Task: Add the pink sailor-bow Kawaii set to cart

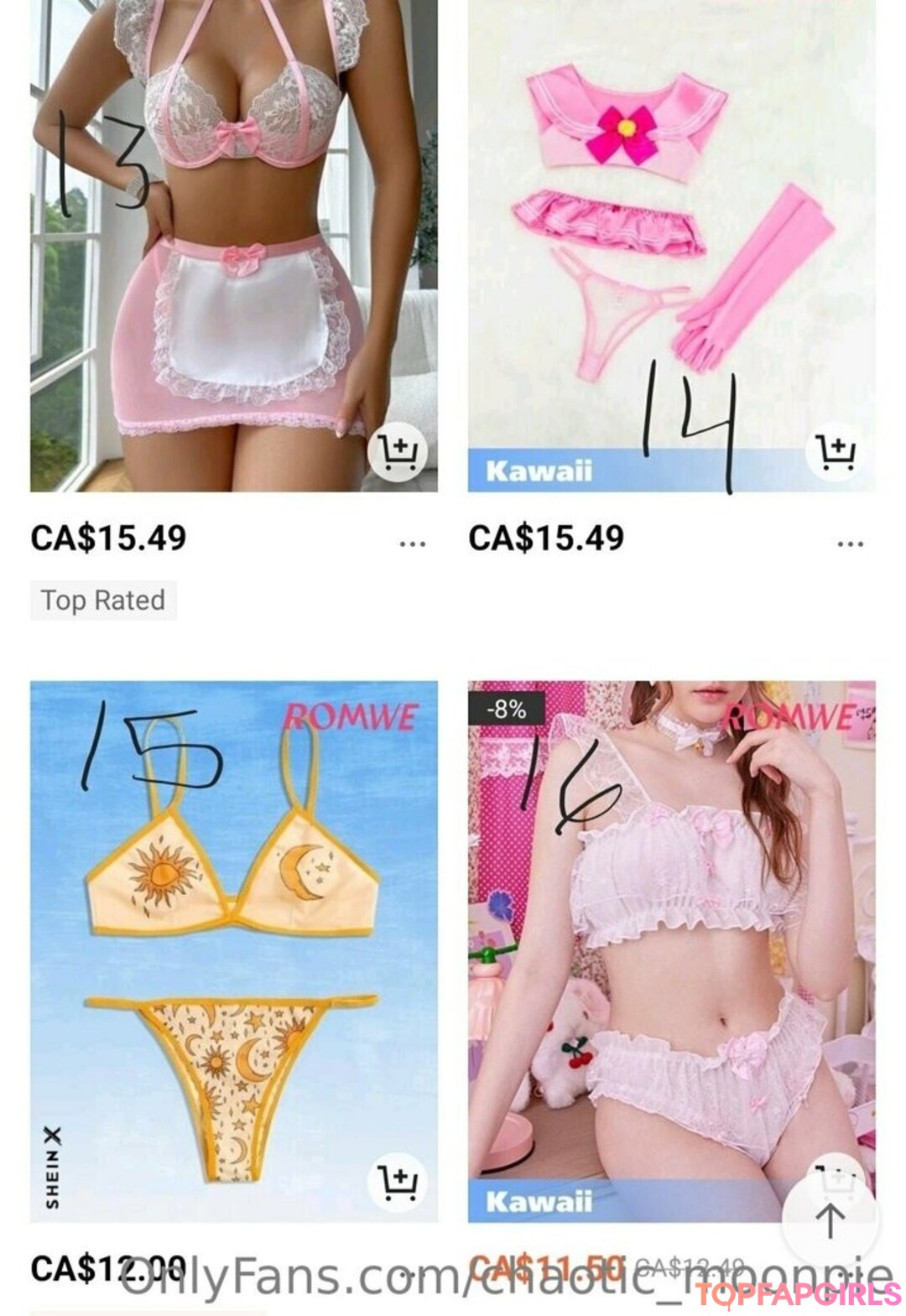Action: tap(835, 451)
